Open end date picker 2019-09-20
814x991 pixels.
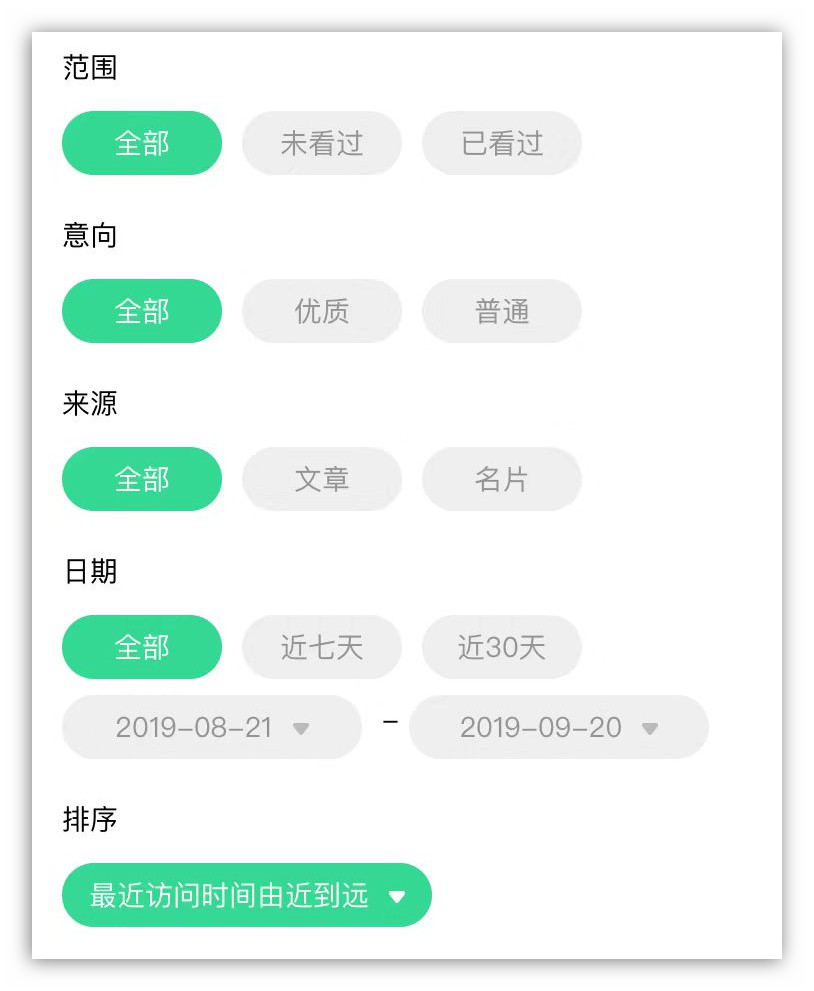tap(558, 727)
